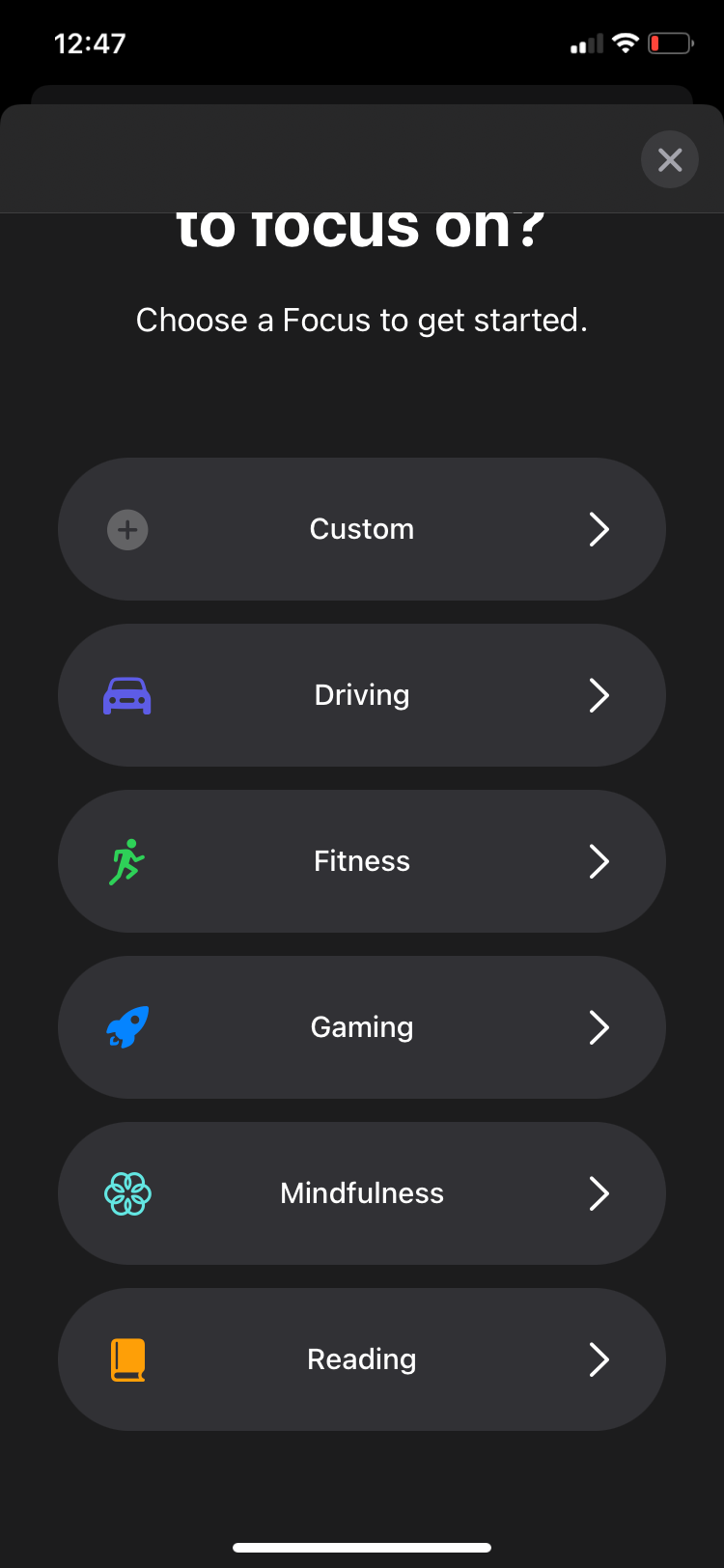Pick the Mindfulness Focus
Viewport: 724px width, 1568px height.
362,1193
